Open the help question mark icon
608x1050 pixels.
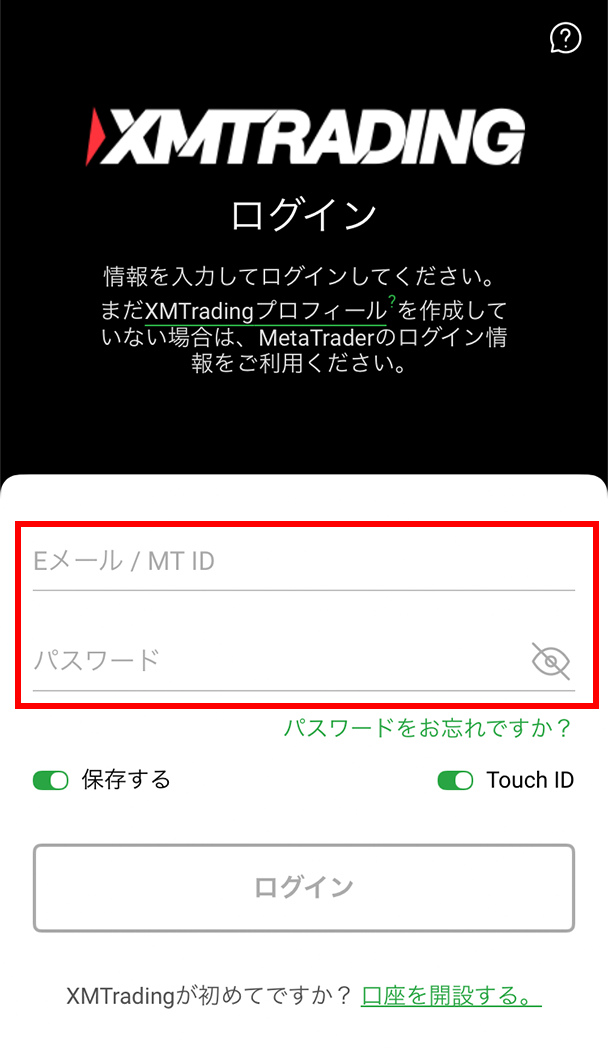click(566, 38)
